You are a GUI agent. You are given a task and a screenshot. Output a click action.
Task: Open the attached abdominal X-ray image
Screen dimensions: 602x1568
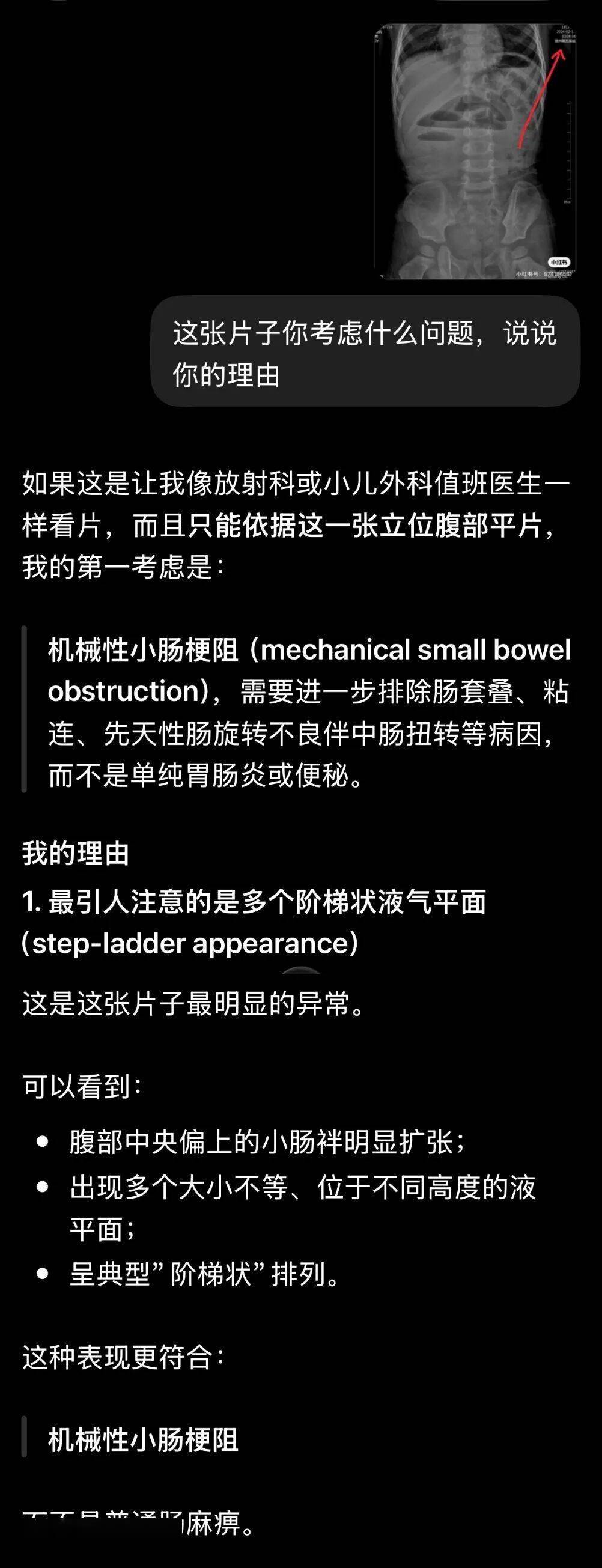point(475,151)
